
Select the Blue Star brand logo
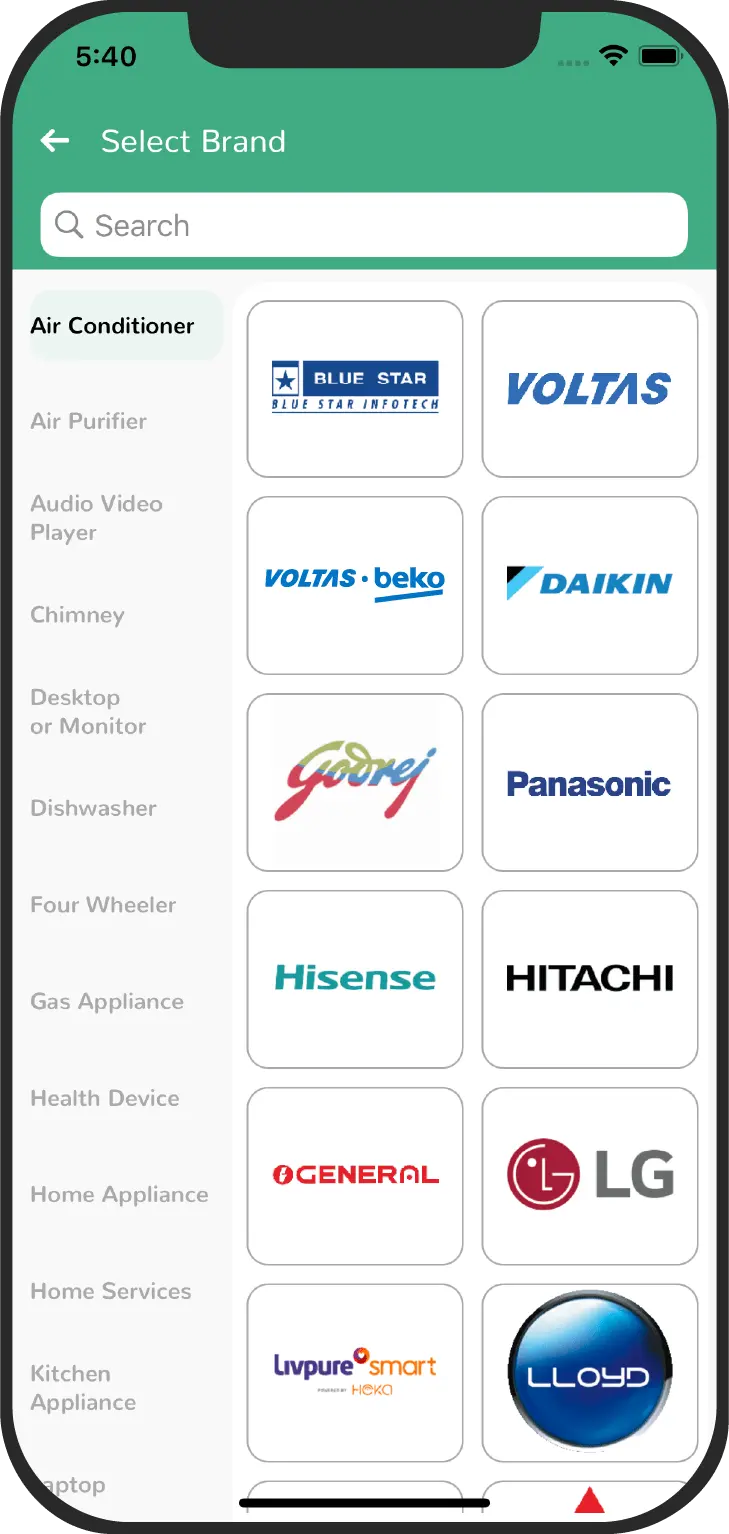coord(354,388)
